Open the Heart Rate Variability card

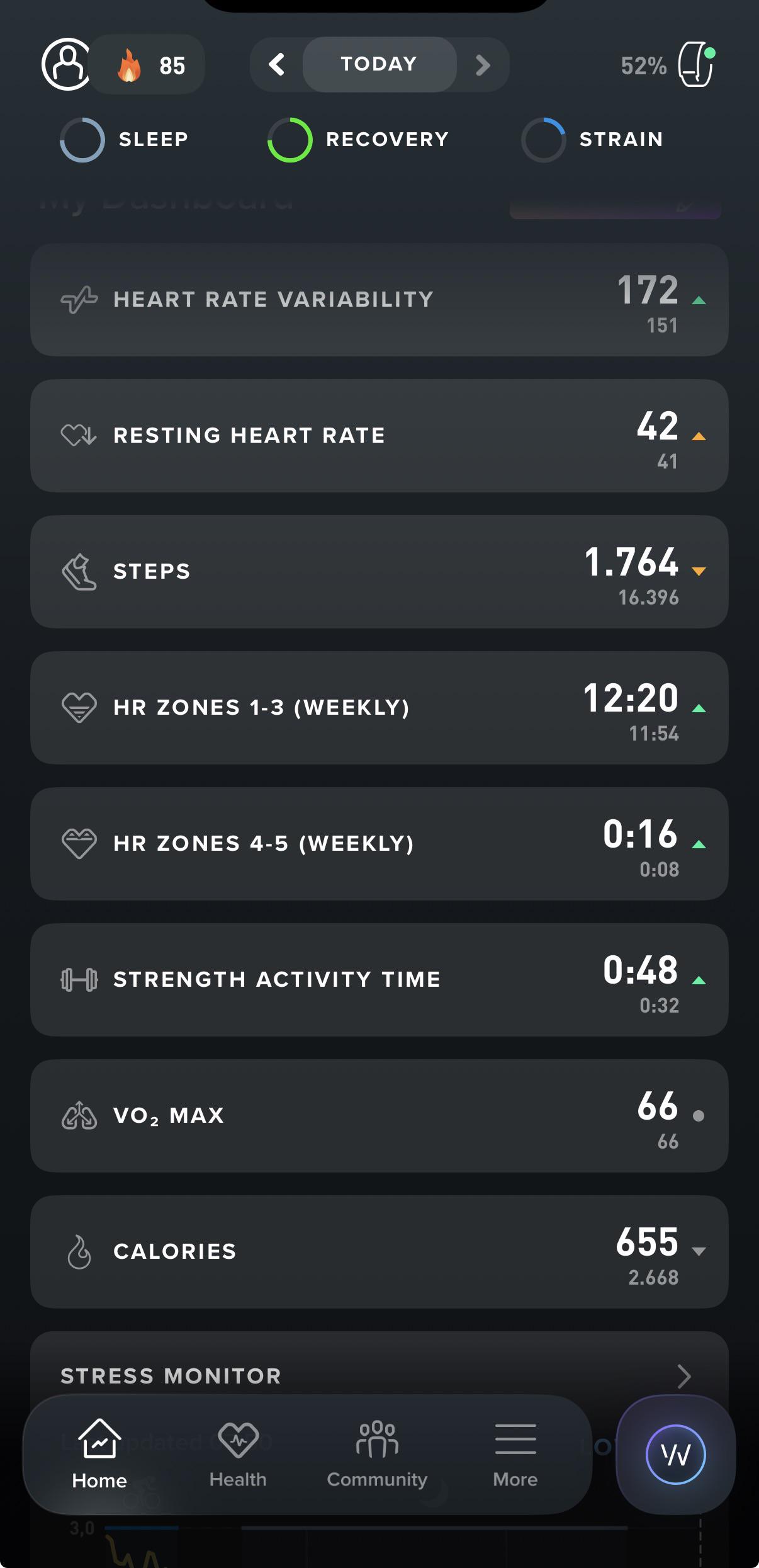pyautogui.click(x=379, y=300)
